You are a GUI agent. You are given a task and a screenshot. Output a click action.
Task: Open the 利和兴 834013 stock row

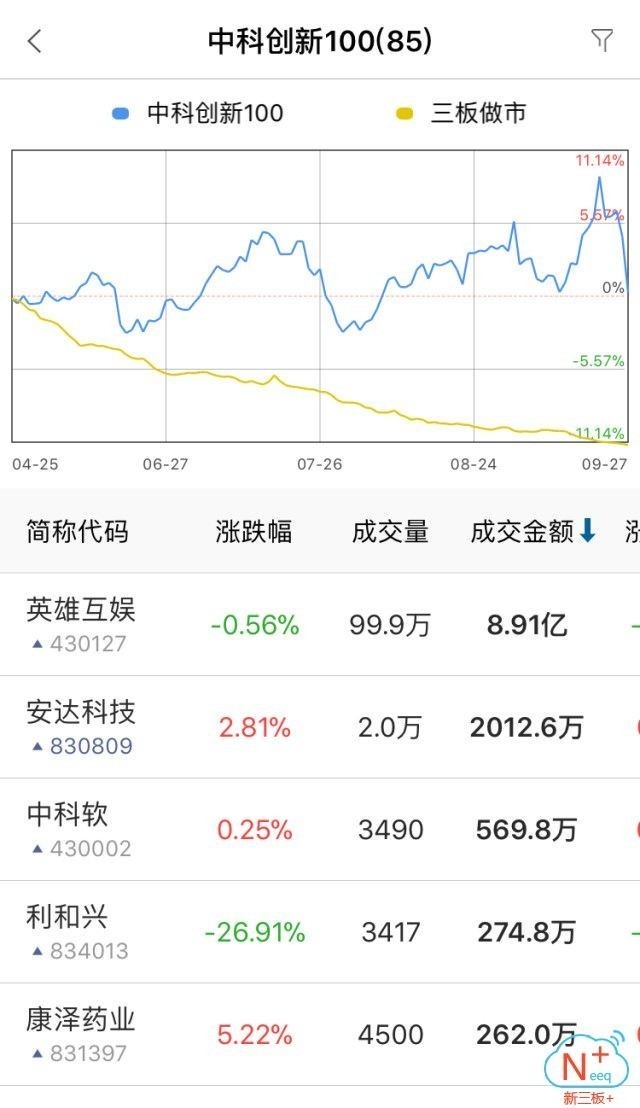(320, 932)
